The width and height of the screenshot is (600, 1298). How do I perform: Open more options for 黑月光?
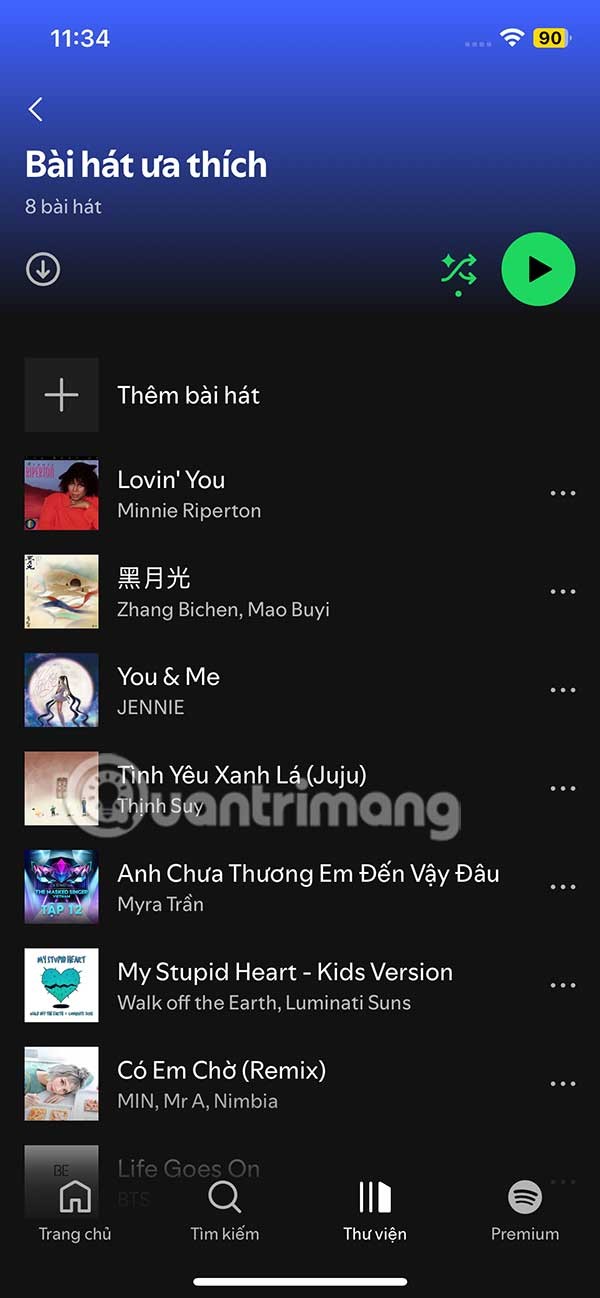click(x=563, y=592)
